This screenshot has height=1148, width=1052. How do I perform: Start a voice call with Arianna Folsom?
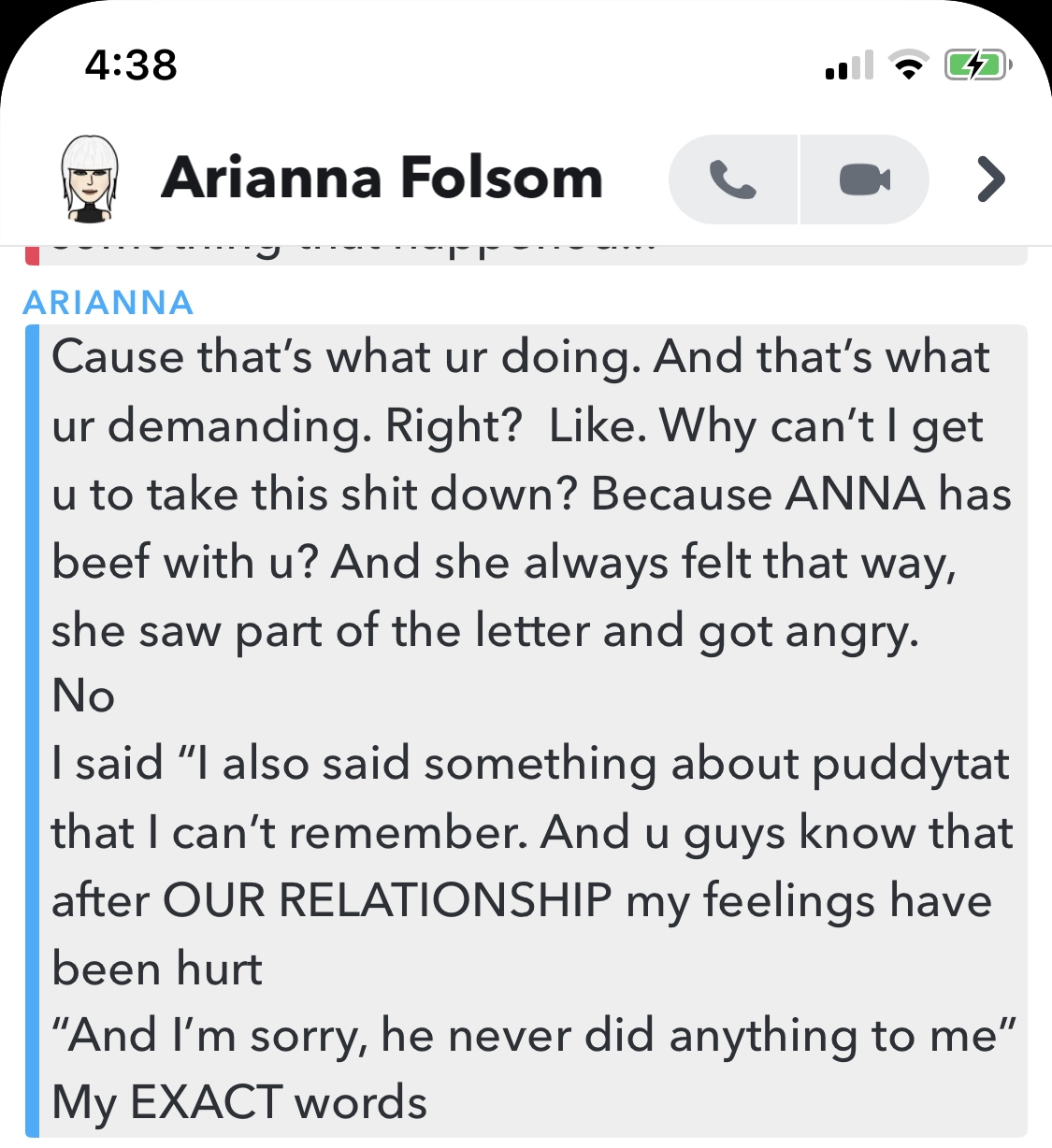click(x=733, y=179)
